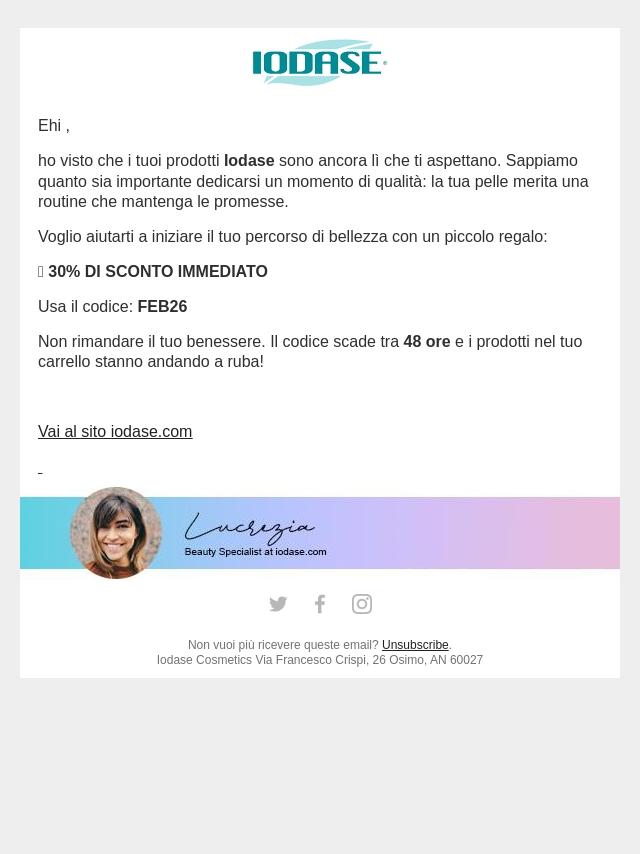Tap the Unsubscribe link
640x854 pixels.
pos(415,645)
